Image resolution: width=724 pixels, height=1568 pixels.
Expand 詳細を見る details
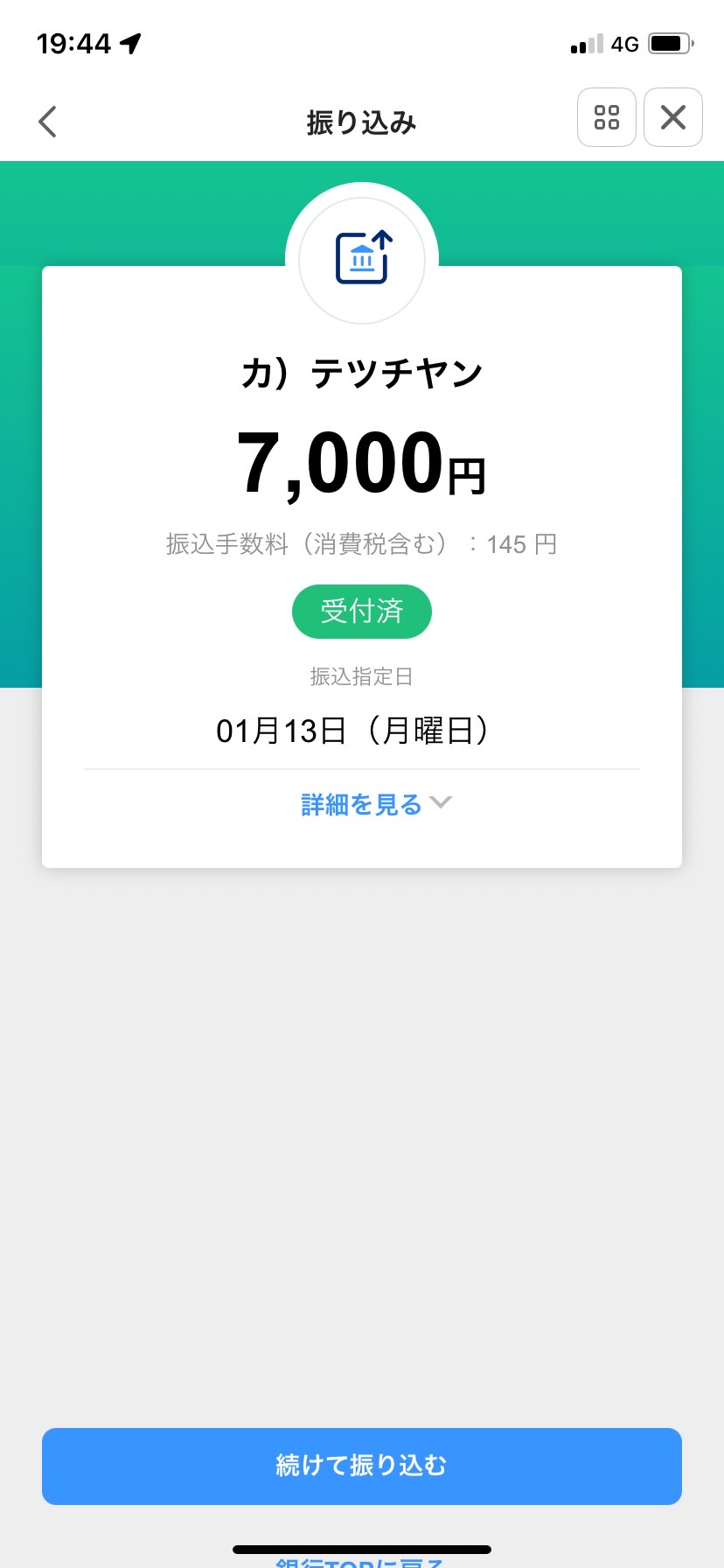click(x=376, y=804)
